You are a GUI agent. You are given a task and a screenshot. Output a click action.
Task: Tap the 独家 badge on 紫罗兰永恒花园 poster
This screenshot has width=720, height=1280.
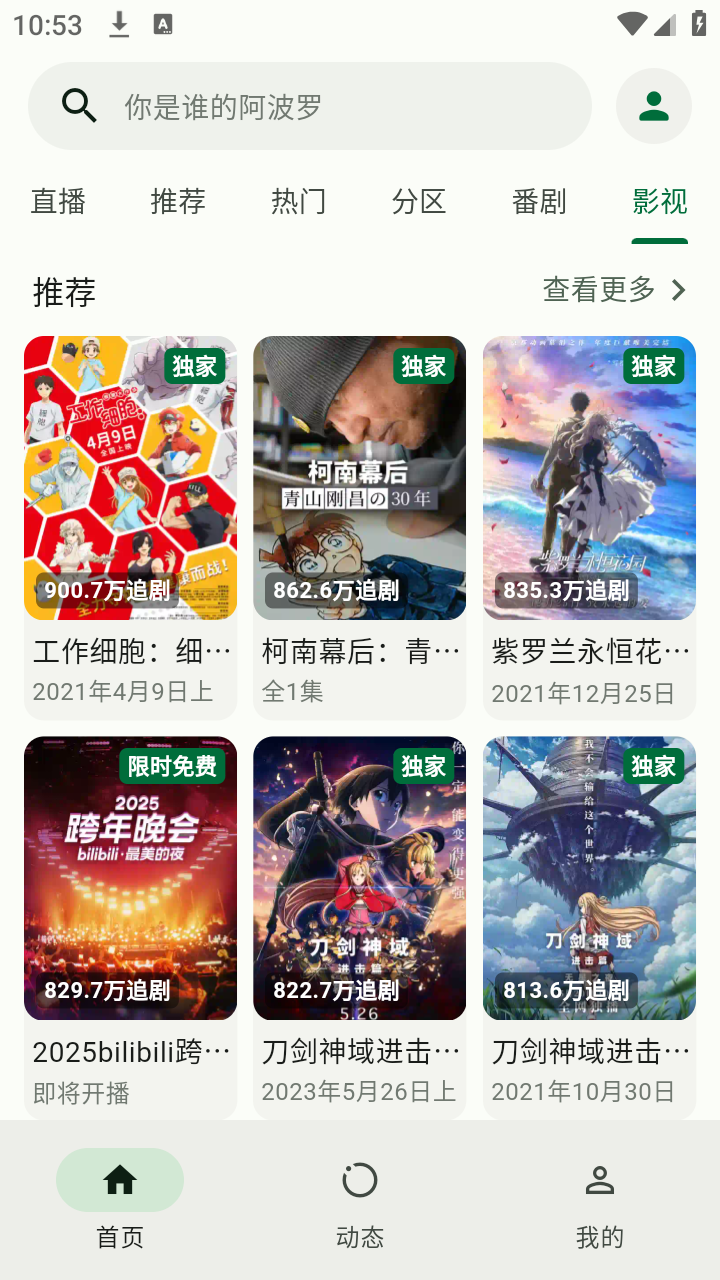pos(653,366)
